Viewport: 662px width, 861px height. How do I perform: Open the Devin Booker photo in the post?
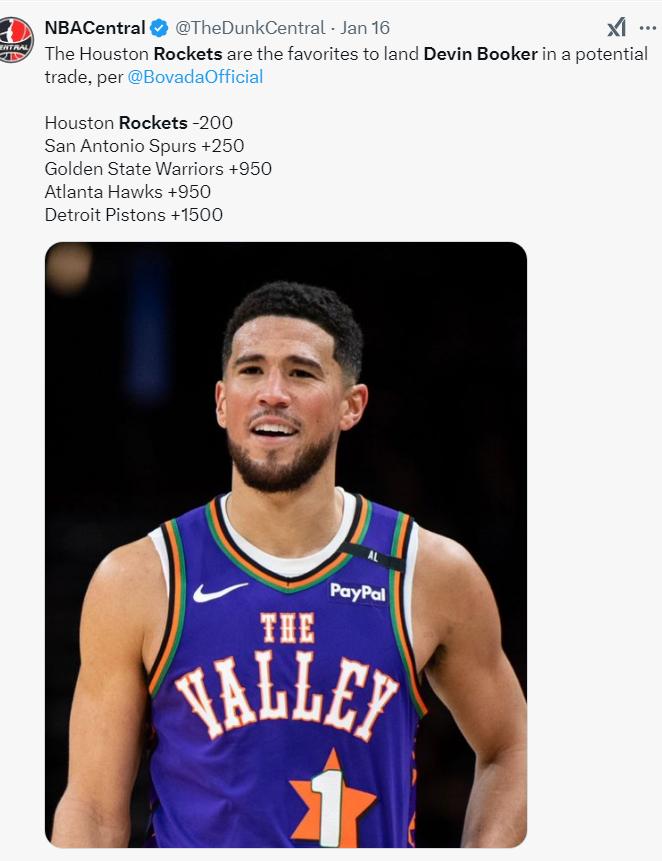(x=286, y=545)
